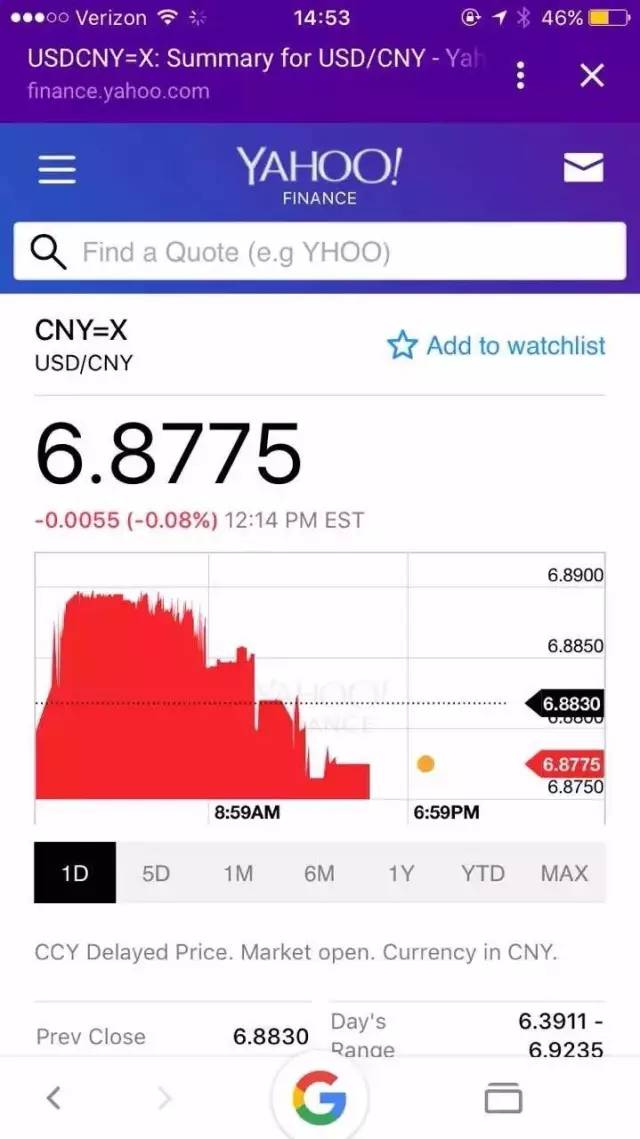This screenshot has width=640, height=1139.
Task: Show the 6M chart range
Action: [319, 873]
